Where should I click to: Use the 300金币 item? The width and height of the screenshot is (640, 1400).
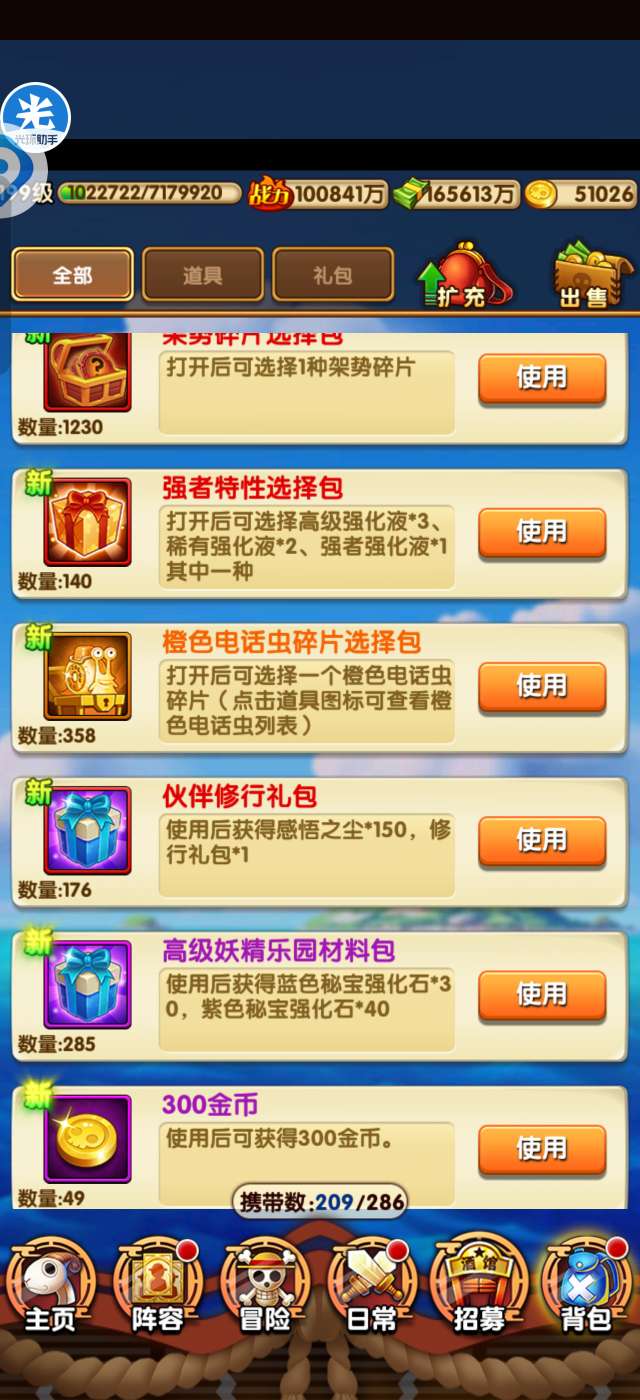click(x=541, y=1149)
